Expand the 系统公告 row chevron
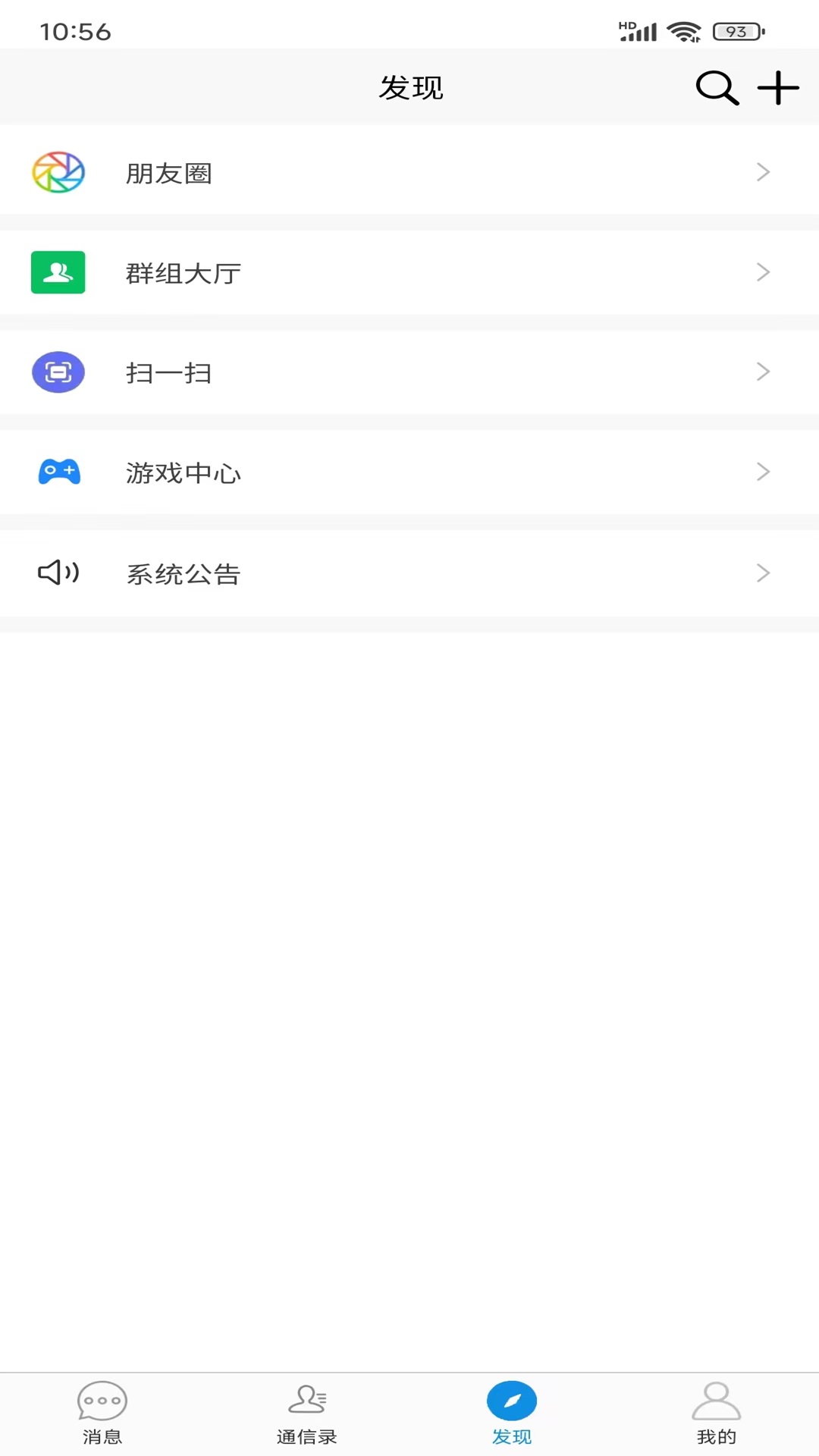 [x=762, y=573]
